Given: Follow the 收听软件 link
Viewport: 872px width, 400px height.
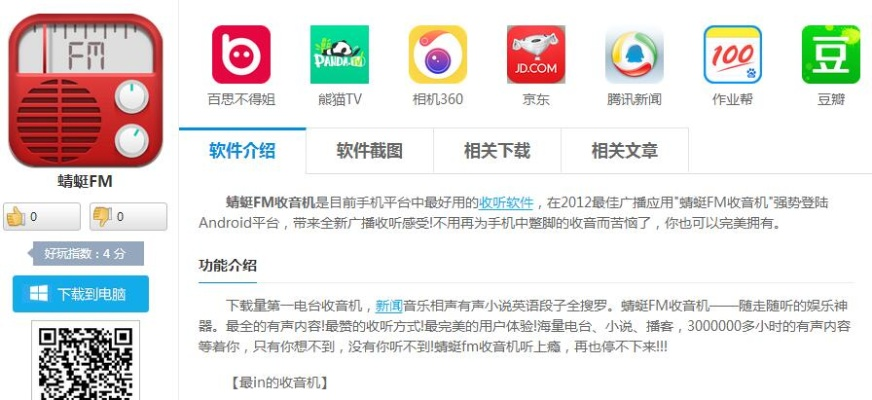Looking at the screenshot, I should [506, 202].
